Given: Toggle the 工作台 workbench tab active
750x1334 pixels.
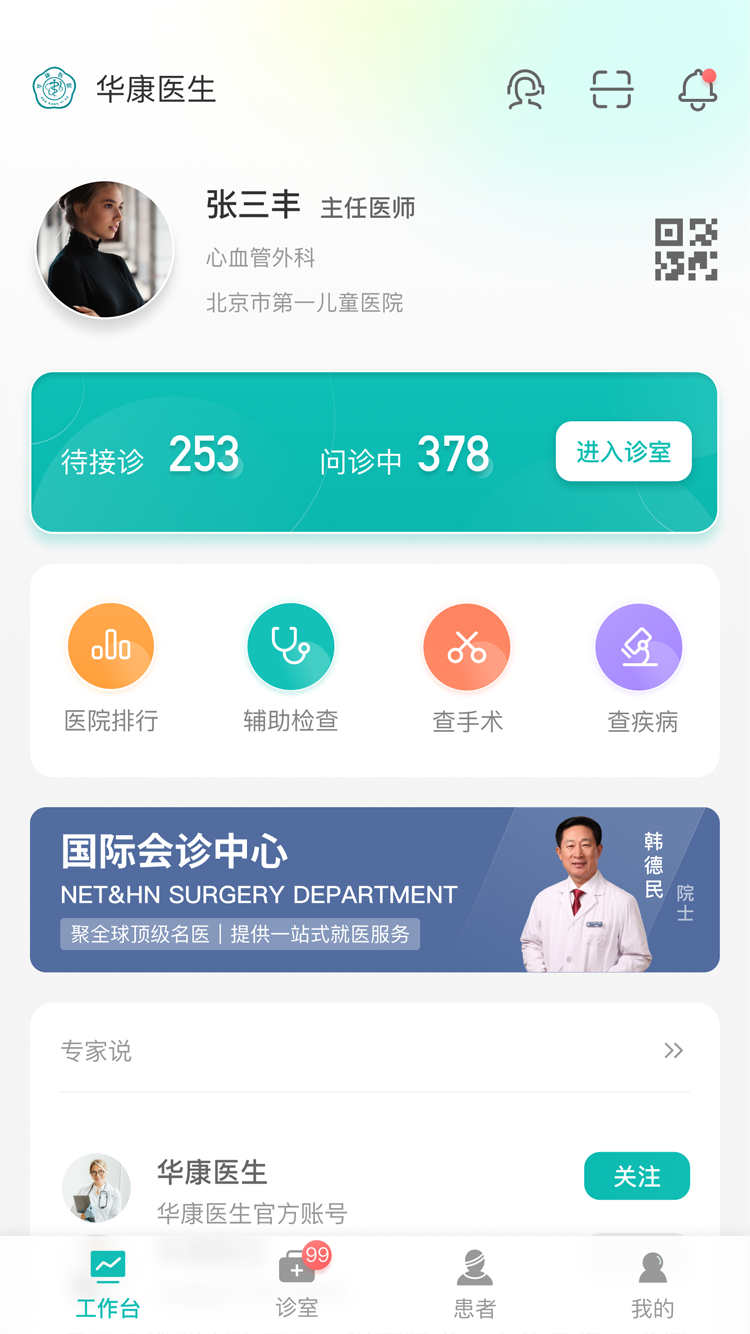Looking at the screenshot, I should point(107,1280).
